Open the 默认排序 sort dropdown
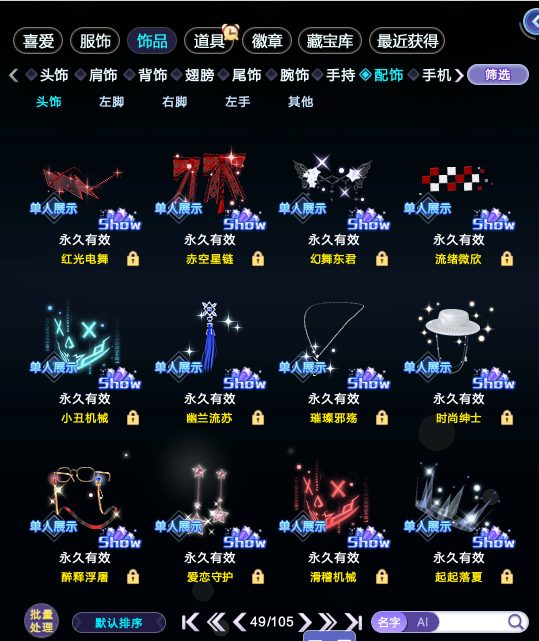The width and height of the screenshot is (539, 641). 119,623
